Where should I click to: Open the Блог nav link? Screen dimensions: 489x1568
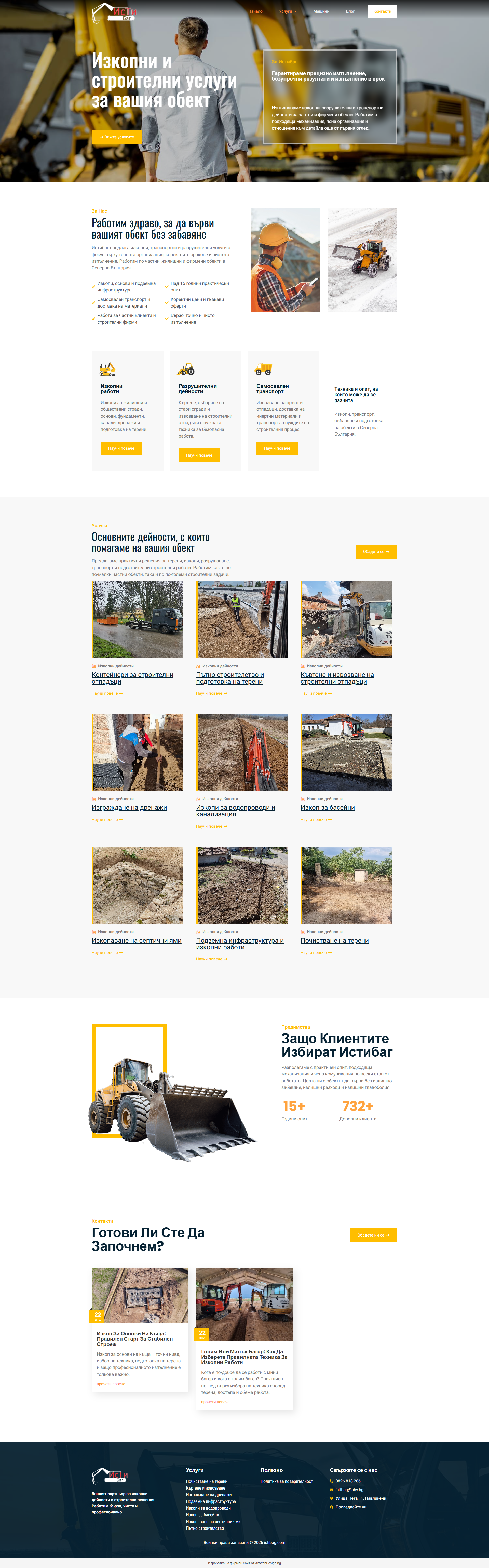click(x=350, y=11)
